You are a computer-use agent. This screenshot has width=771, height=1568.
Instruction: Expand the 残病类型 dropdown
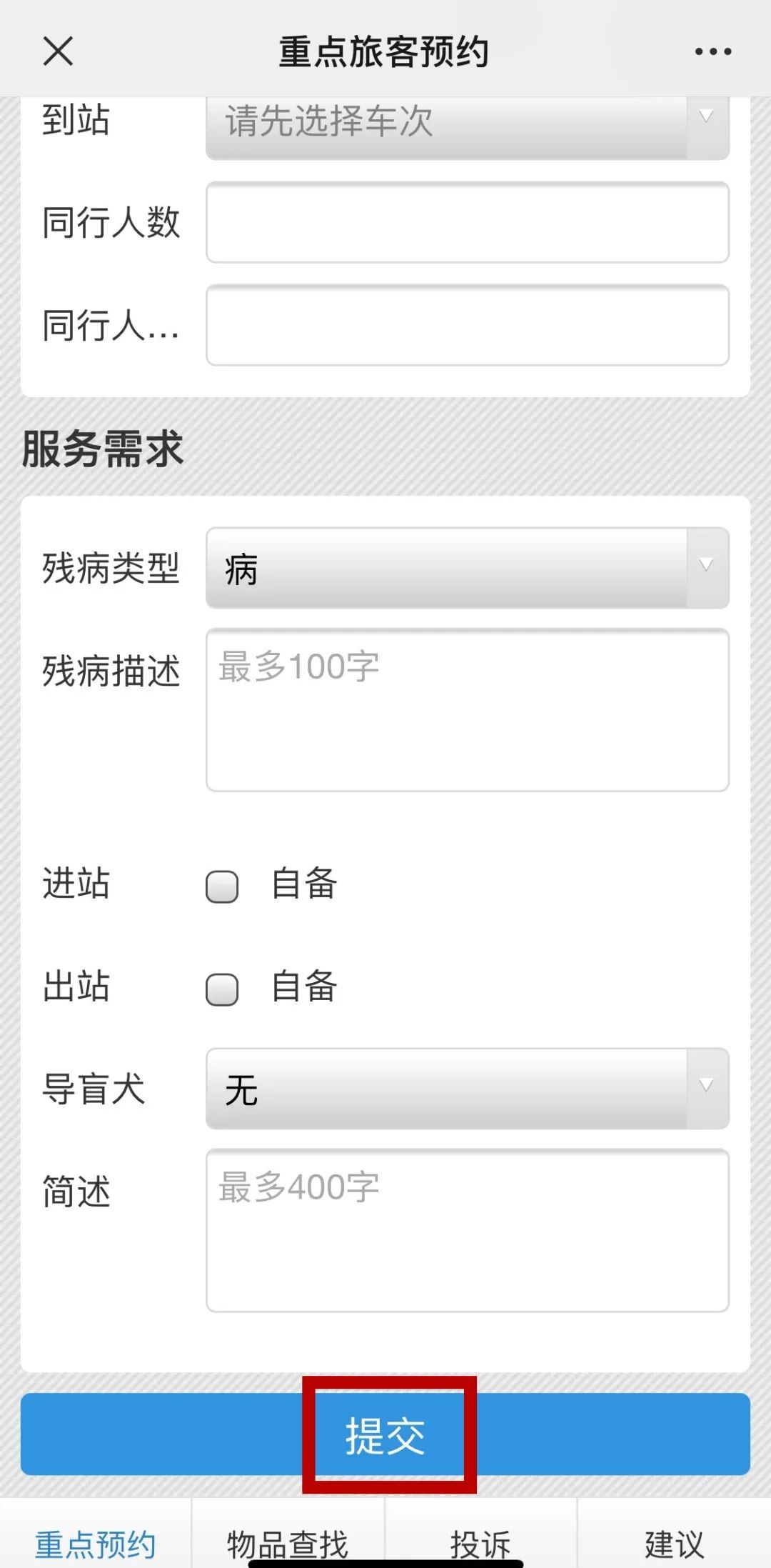point(468,569)
